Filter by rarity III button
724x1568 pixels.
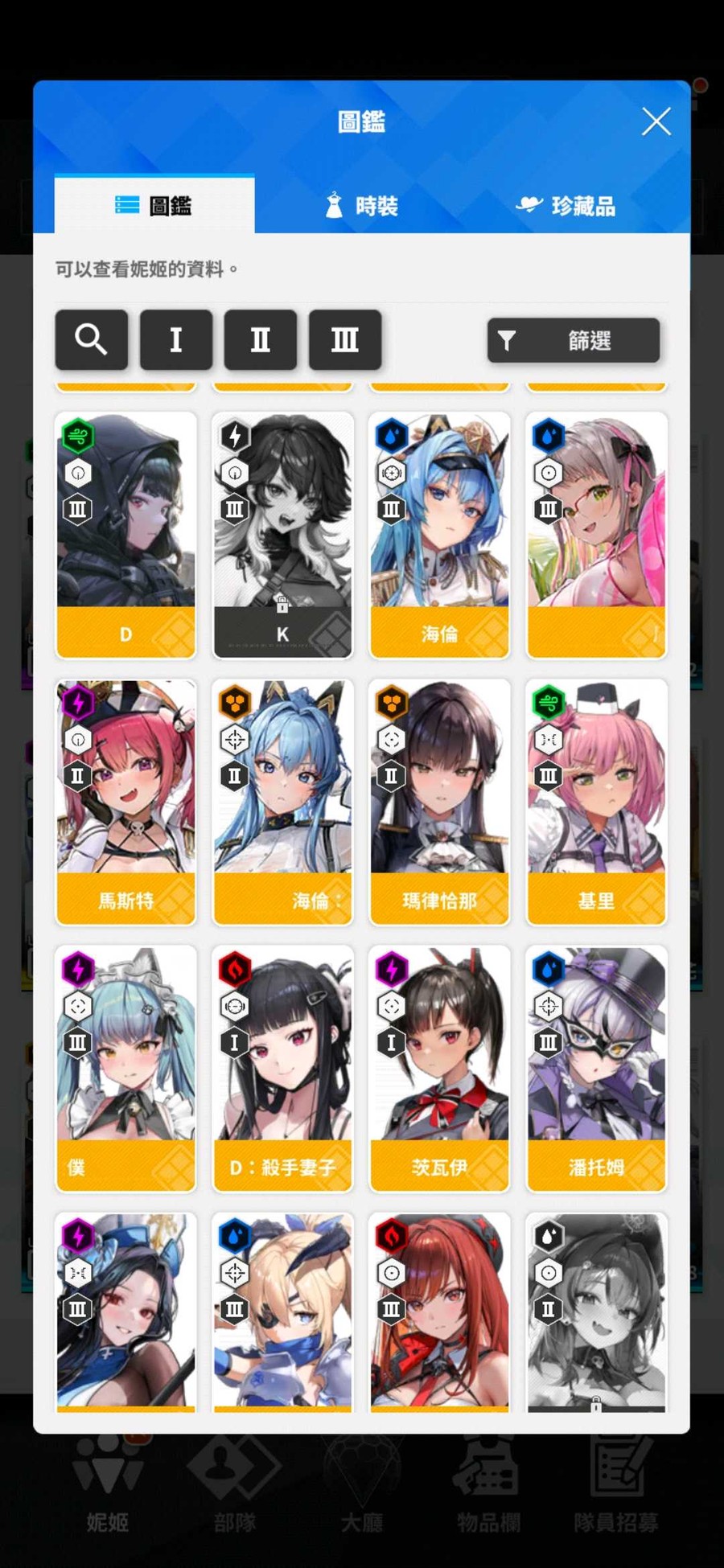coord(345,340)
